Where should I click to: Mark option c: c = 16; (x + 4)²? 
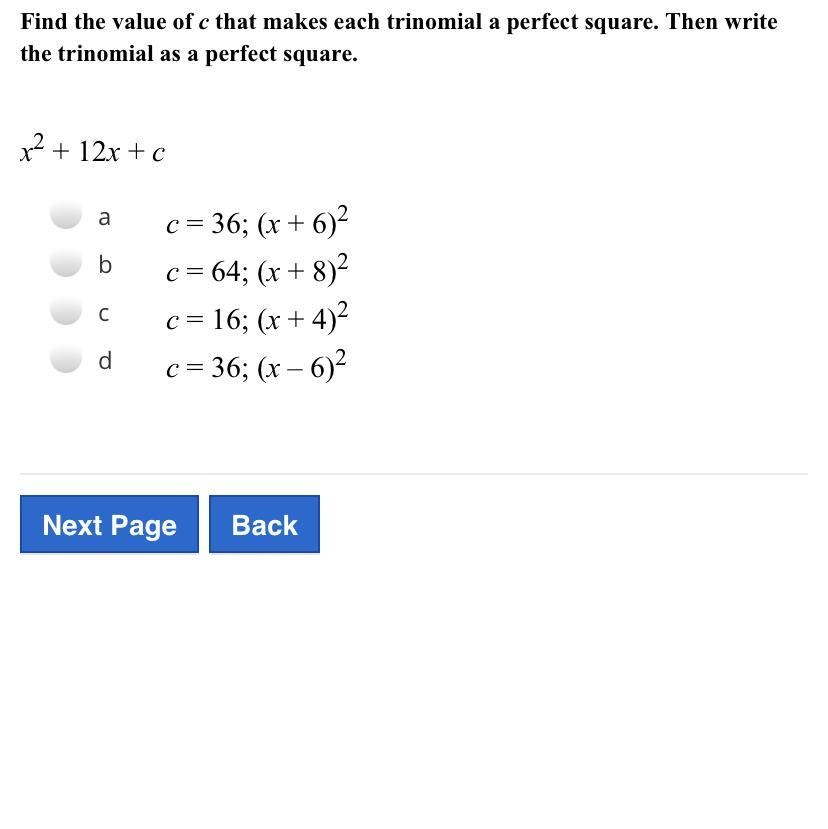click(66, 311)
